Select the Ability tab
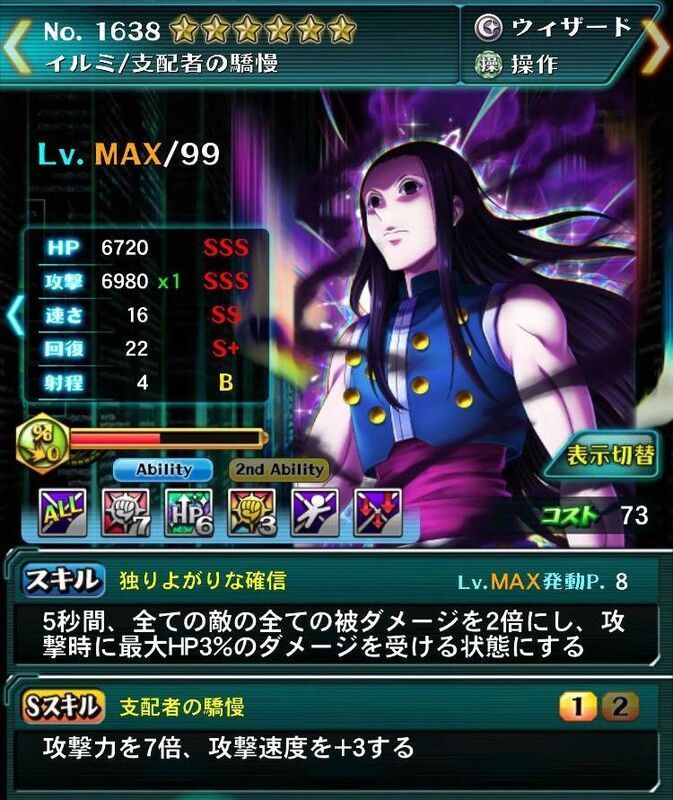 pyautogui.click(x=162, y=469)
